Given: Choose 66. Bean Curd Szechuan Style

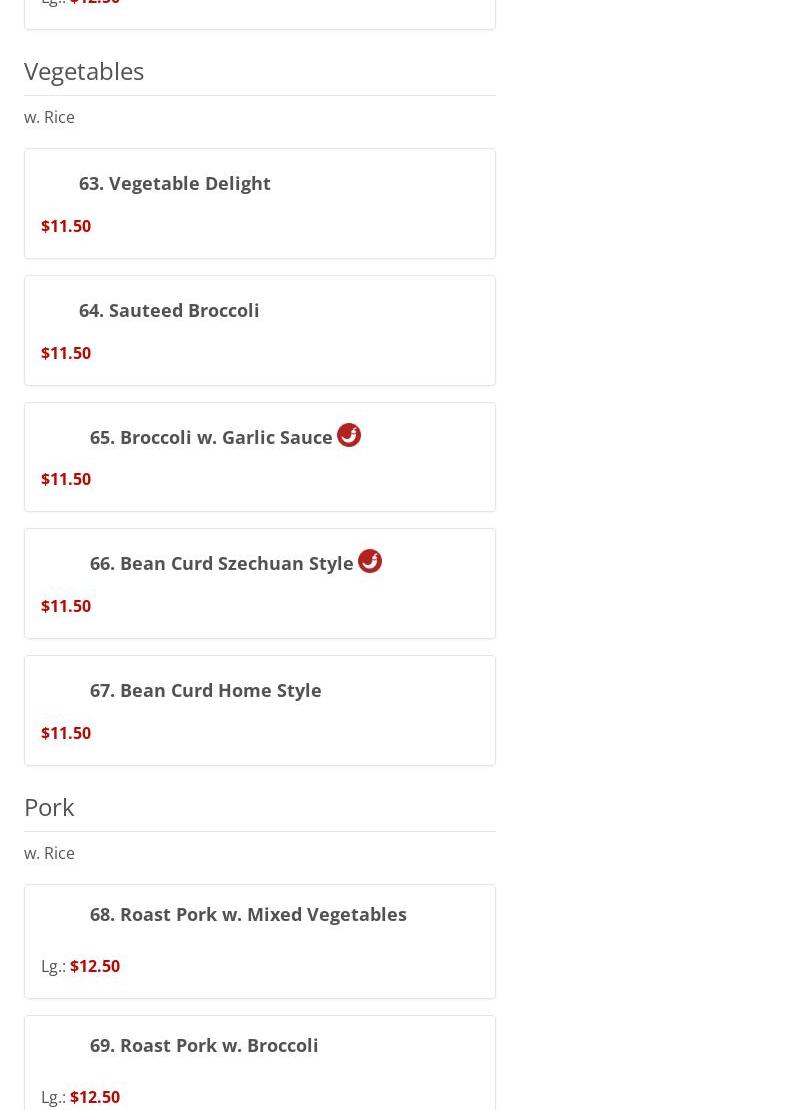Looking at the screenshot, I should click(x=221, y=564).
